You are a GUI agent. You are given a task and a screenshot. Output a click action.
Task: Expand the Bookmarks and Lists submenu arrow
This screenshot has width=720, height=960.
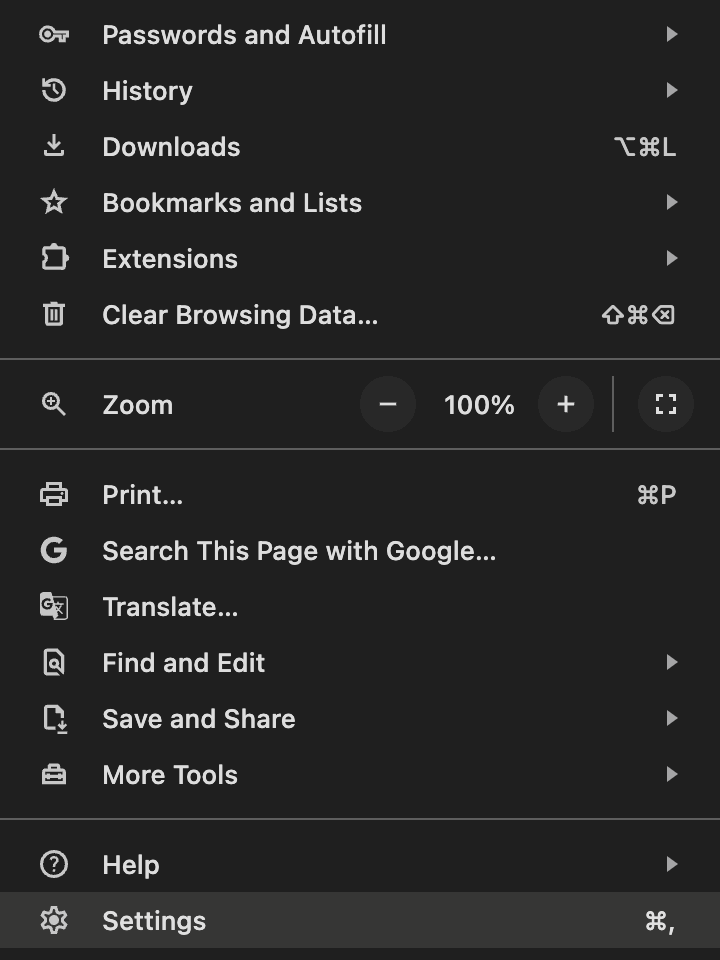click(x=673, y=202)
